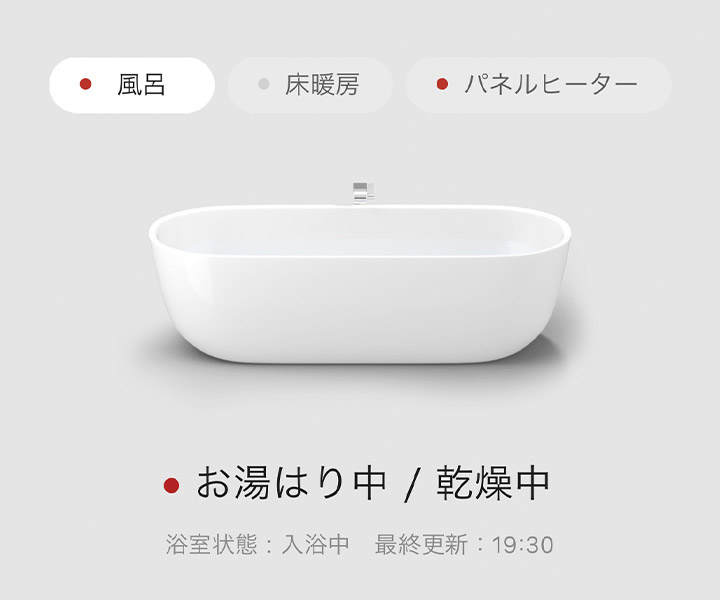Open the パネルヒーター tab
Screen dimensions: 720x600
[538, 85]
